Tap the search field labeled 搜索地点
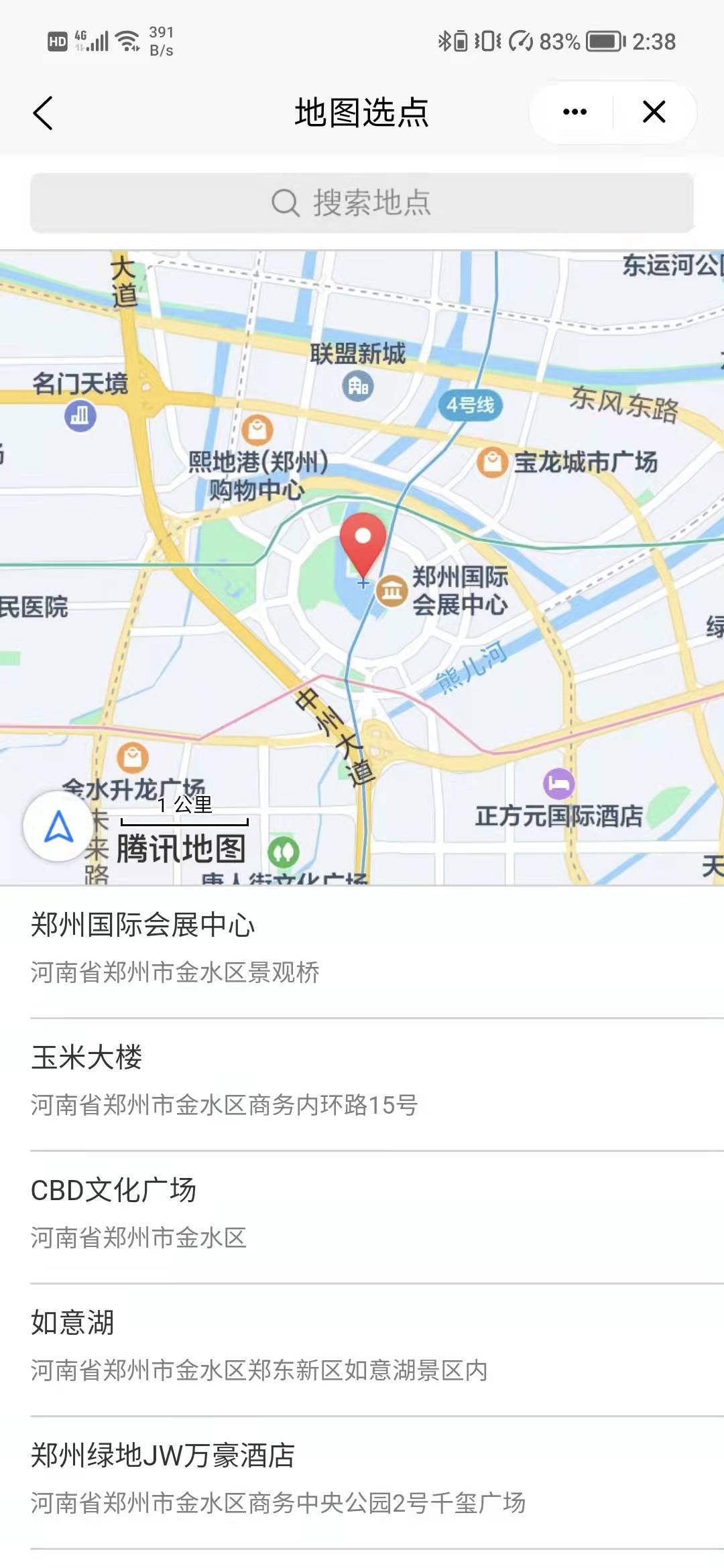724x1568 pixels. pos(362,202)
